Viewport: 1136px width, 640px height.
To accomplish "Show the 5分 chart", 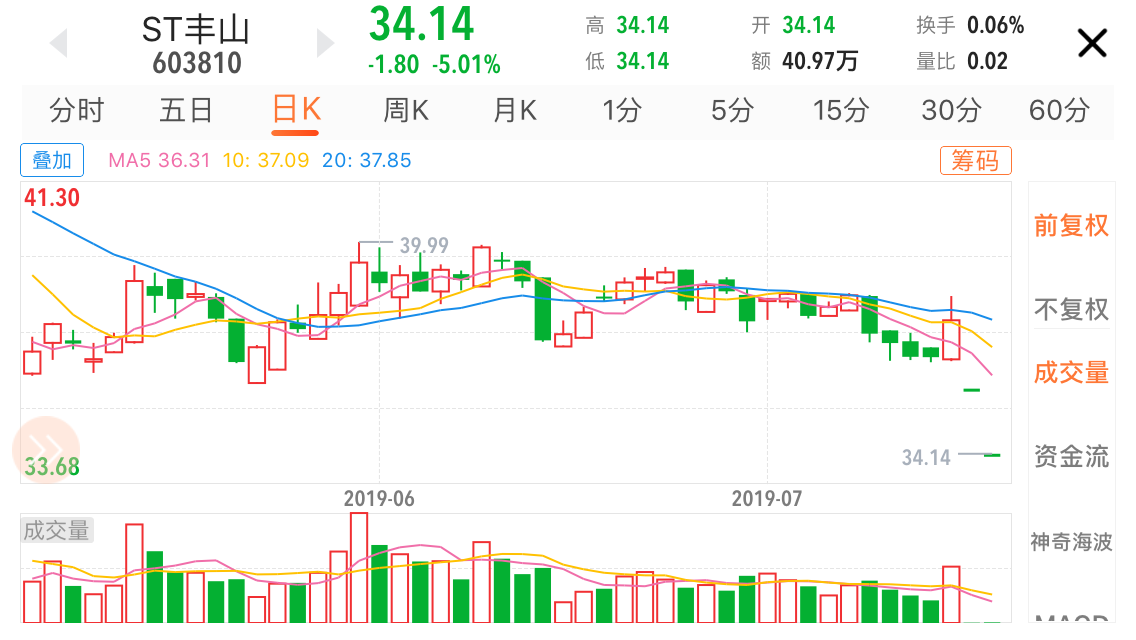I will (732, 110).
